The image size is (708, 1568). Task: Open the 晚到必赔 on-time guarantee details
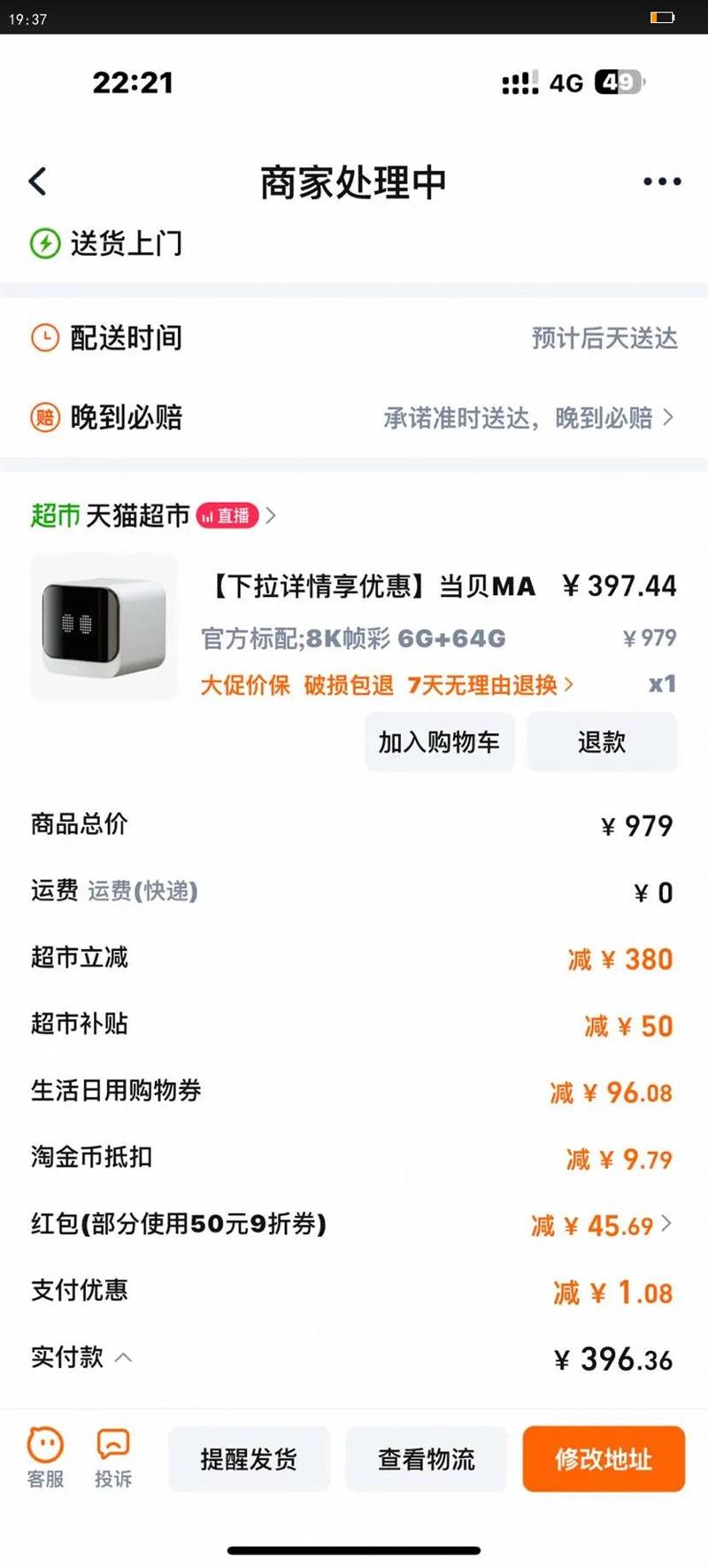(x=528, y=417)
